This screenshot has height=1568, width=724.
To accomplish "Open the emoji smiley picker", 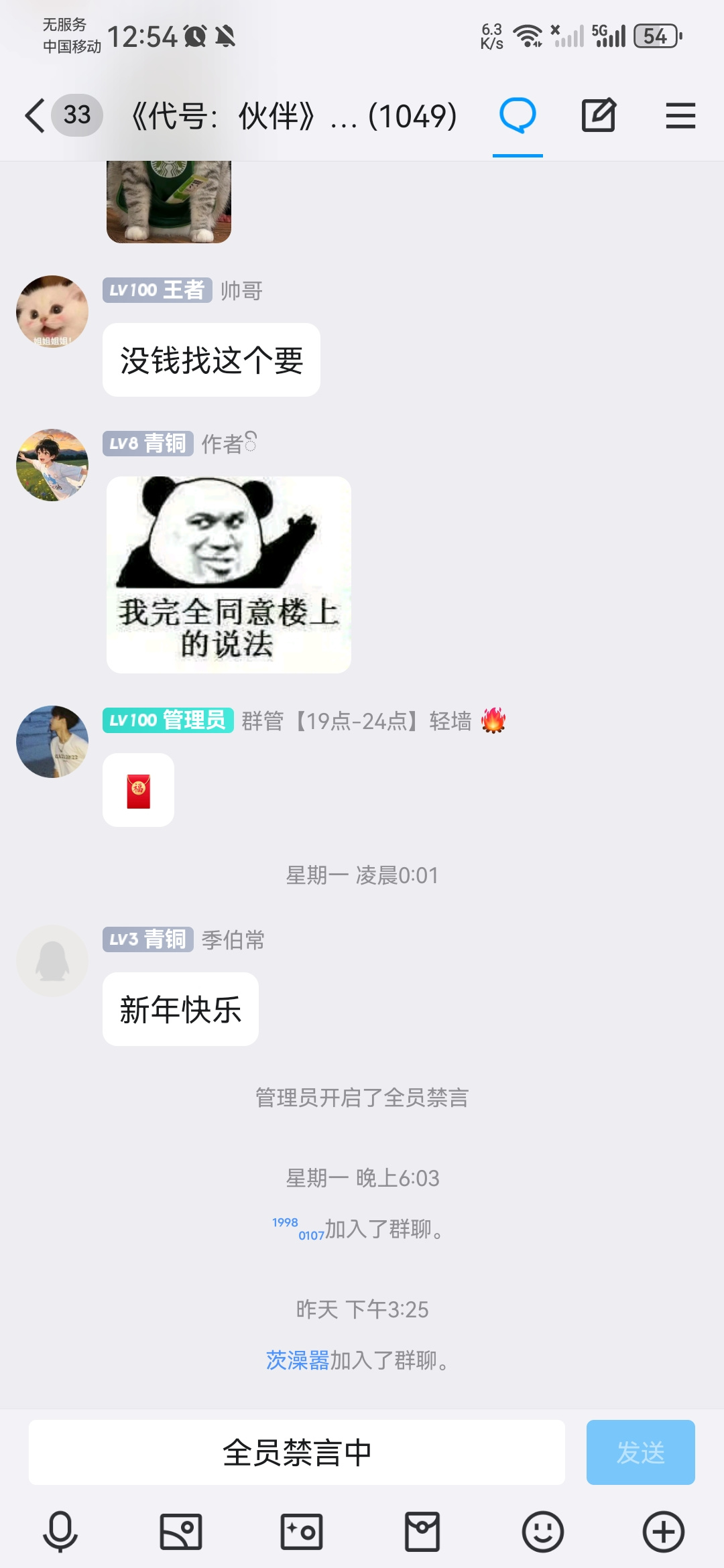I will coord(543,1532).
